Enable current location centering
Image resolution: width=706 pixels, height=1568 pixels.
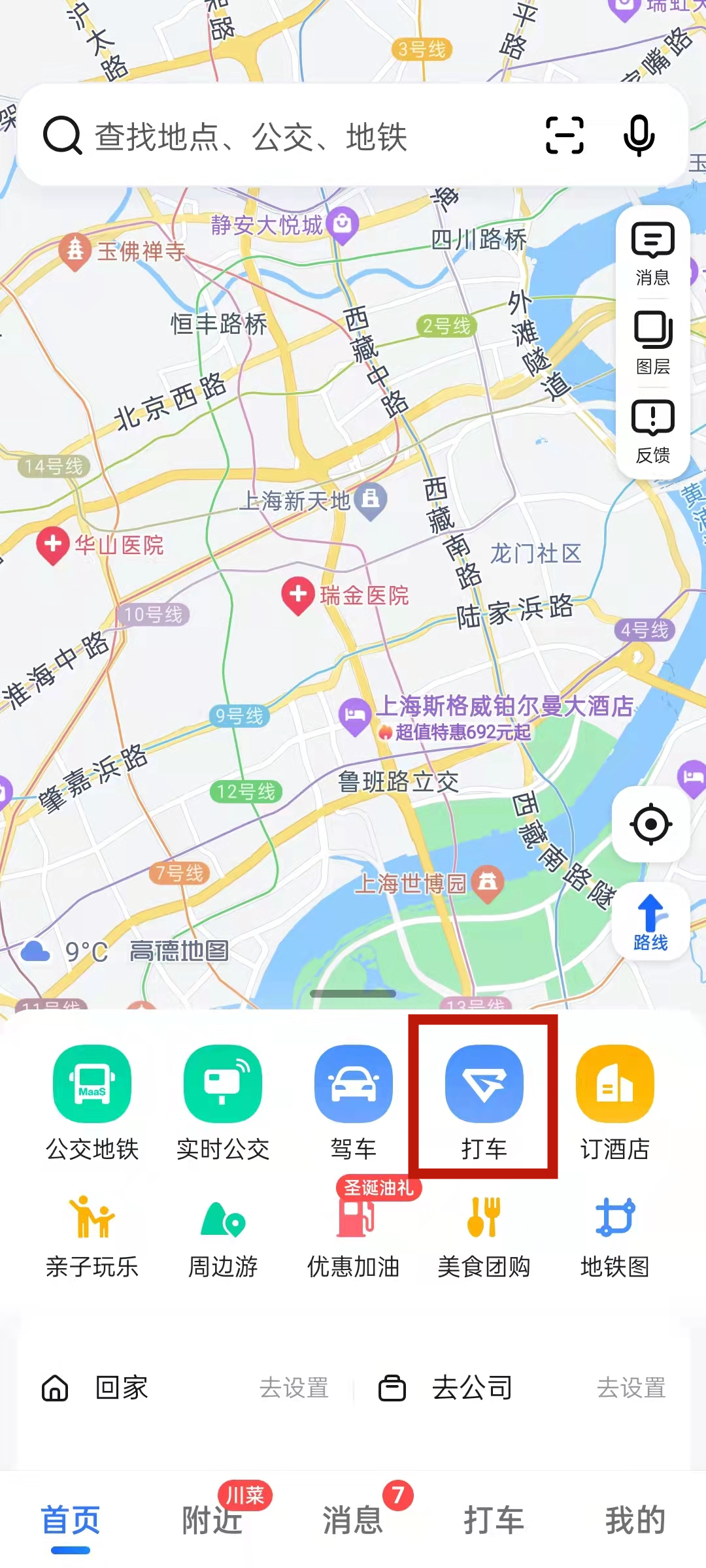(x=651, y=825)
